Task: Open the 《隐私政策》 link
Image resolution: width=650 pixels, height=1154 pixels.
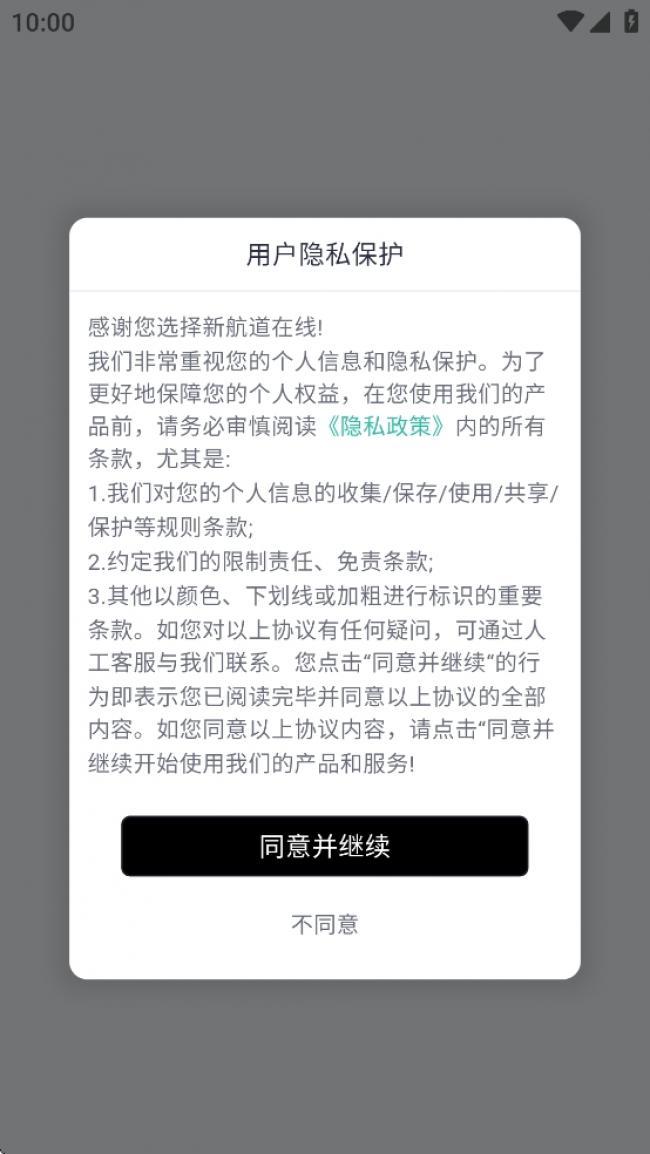Action: [386, 426]
